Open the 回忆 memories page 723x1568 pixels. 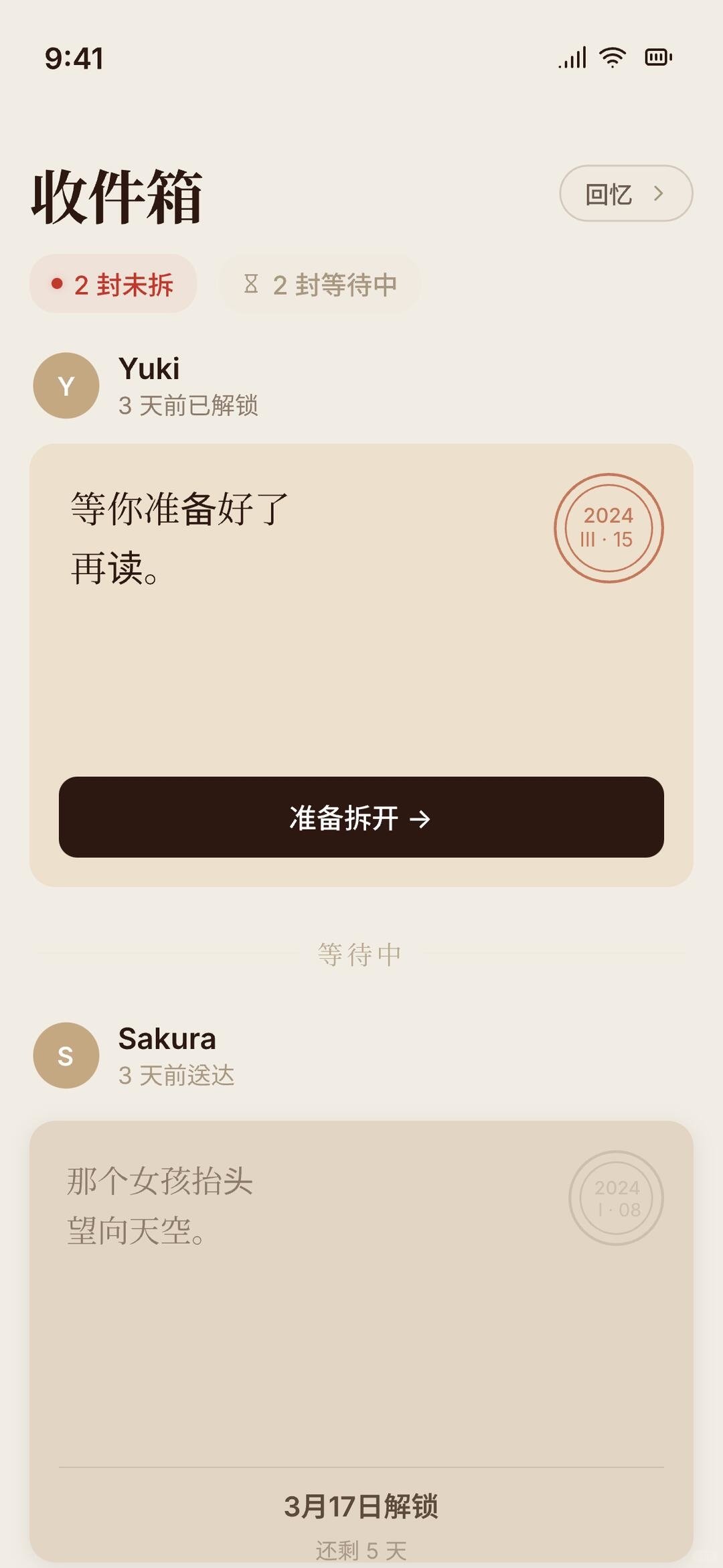(626, 194)
